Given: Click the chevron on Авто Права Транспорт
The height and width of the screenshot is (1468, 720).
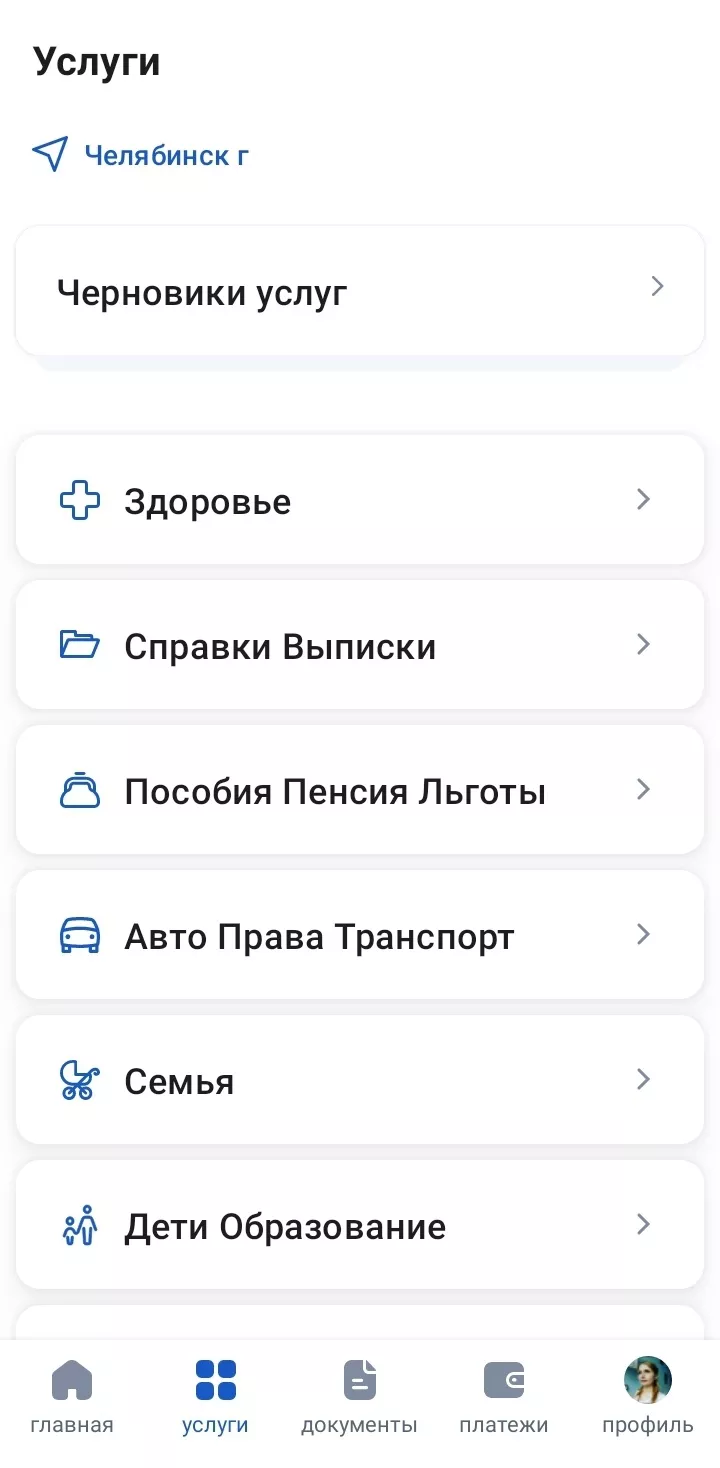Looking at the screenshot, I should point(644,935).
